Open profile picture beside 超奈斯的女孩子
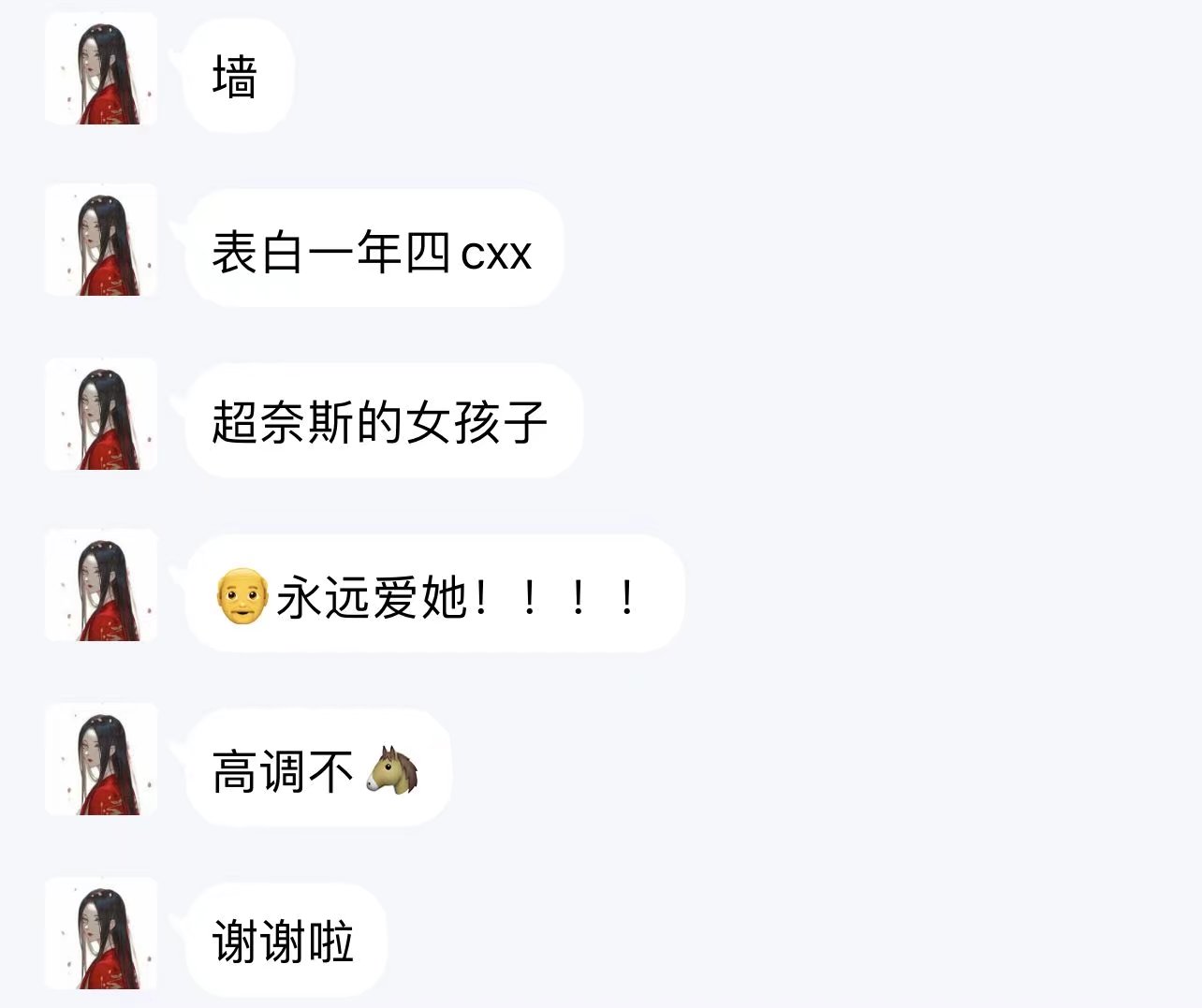This screenshot has height=1008, width=1202. click(x=101, y=415)
